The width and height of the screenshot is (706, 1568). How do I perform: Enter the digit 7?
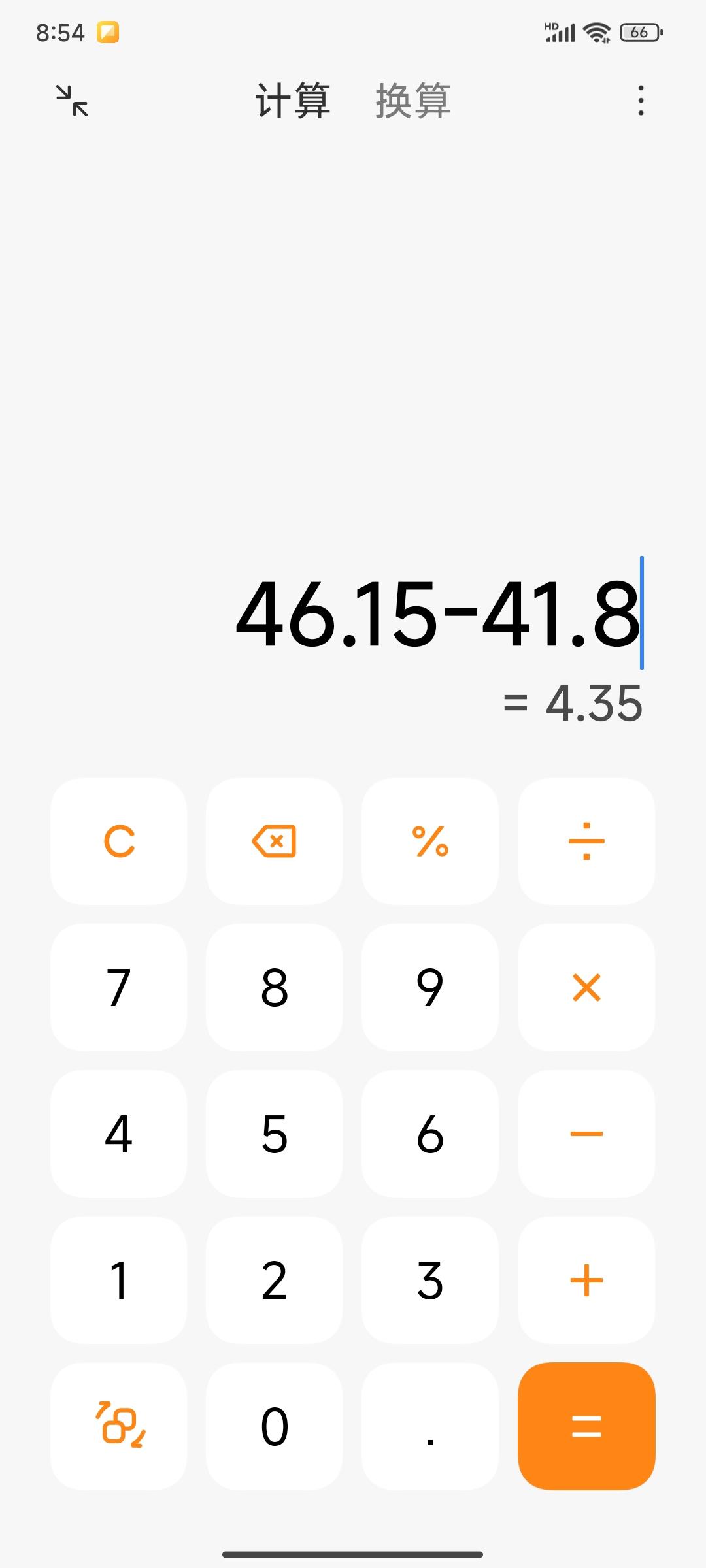pyautogui.click(x=119, y=987)
